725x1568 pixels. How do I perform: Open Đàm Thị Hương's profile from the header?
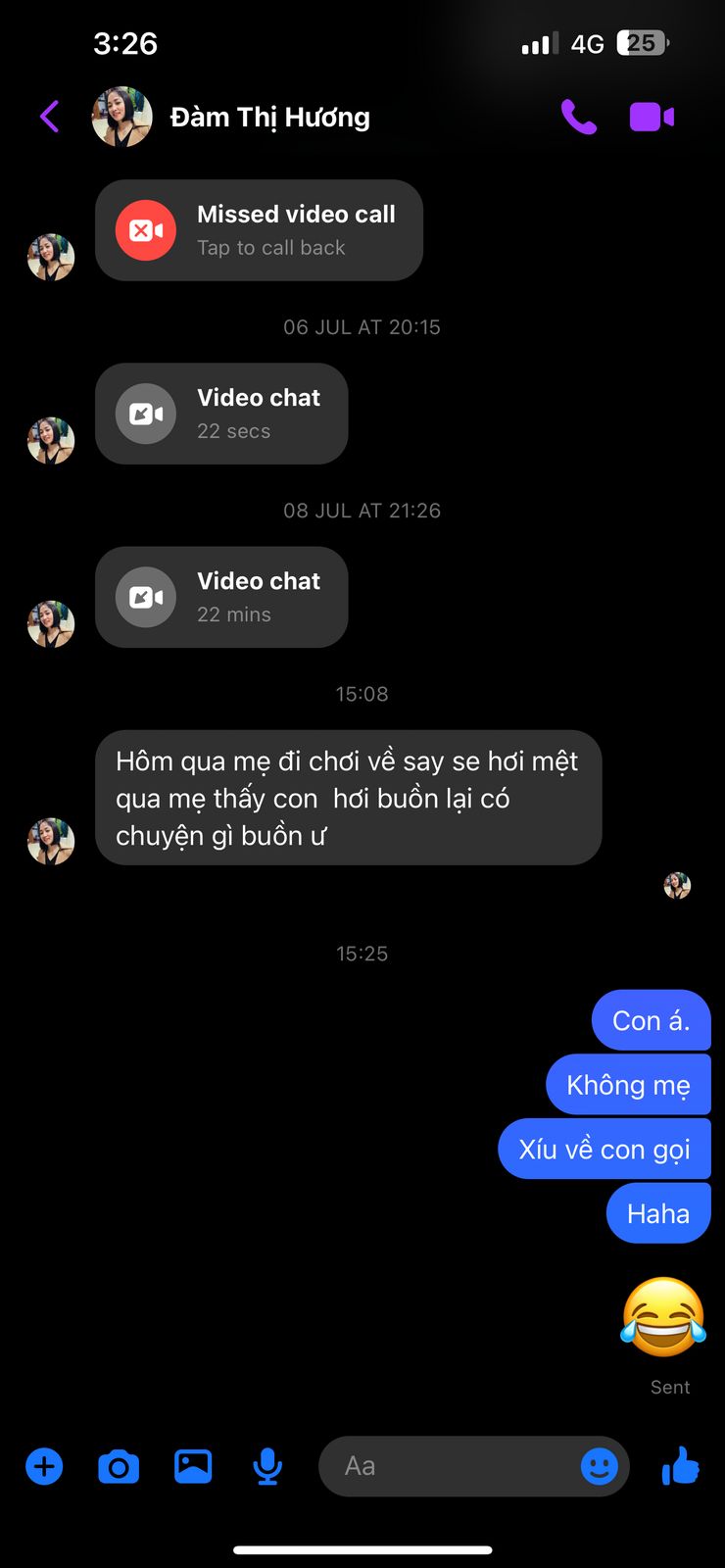pos(269,118)
